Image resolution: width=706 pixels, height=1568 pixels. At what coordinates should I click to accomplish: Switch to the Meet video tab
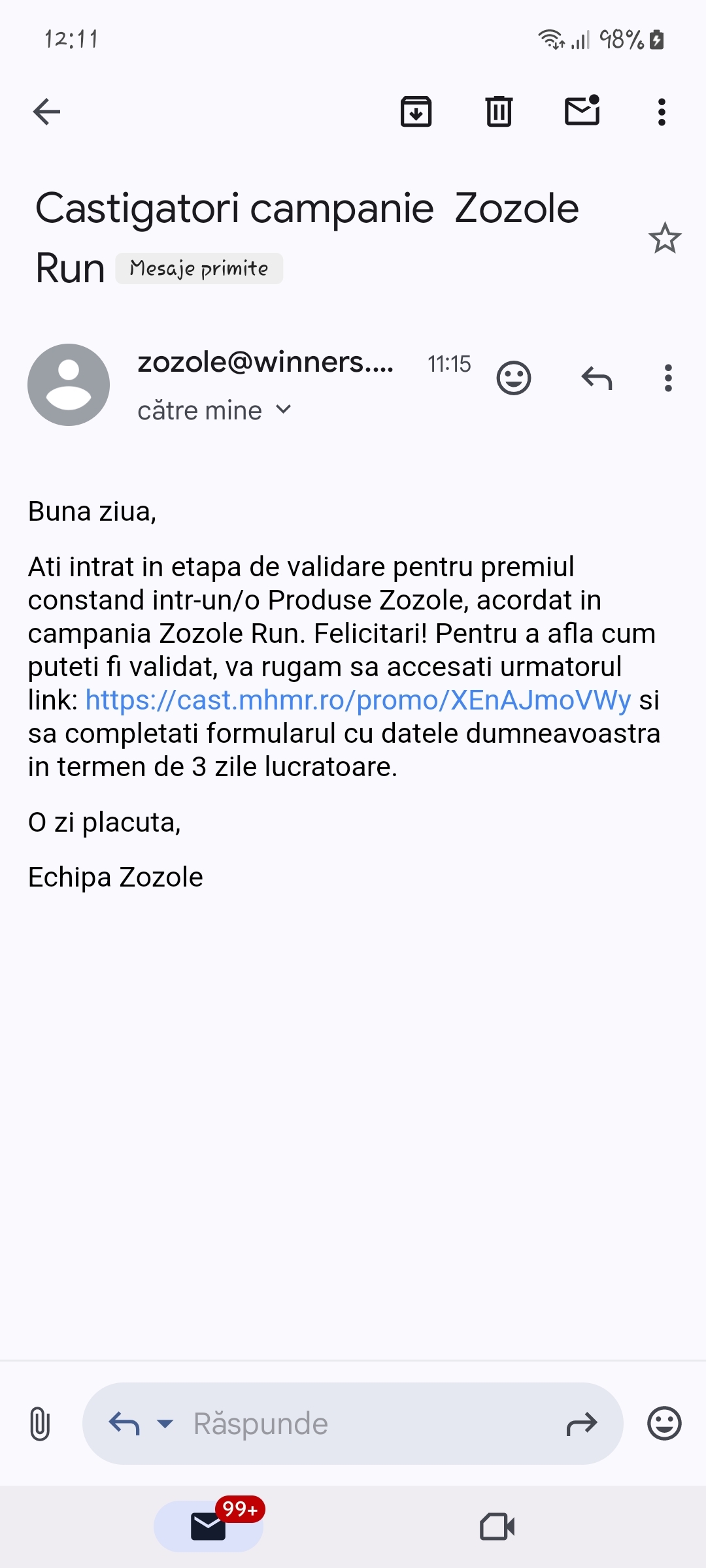point(497,1527)
